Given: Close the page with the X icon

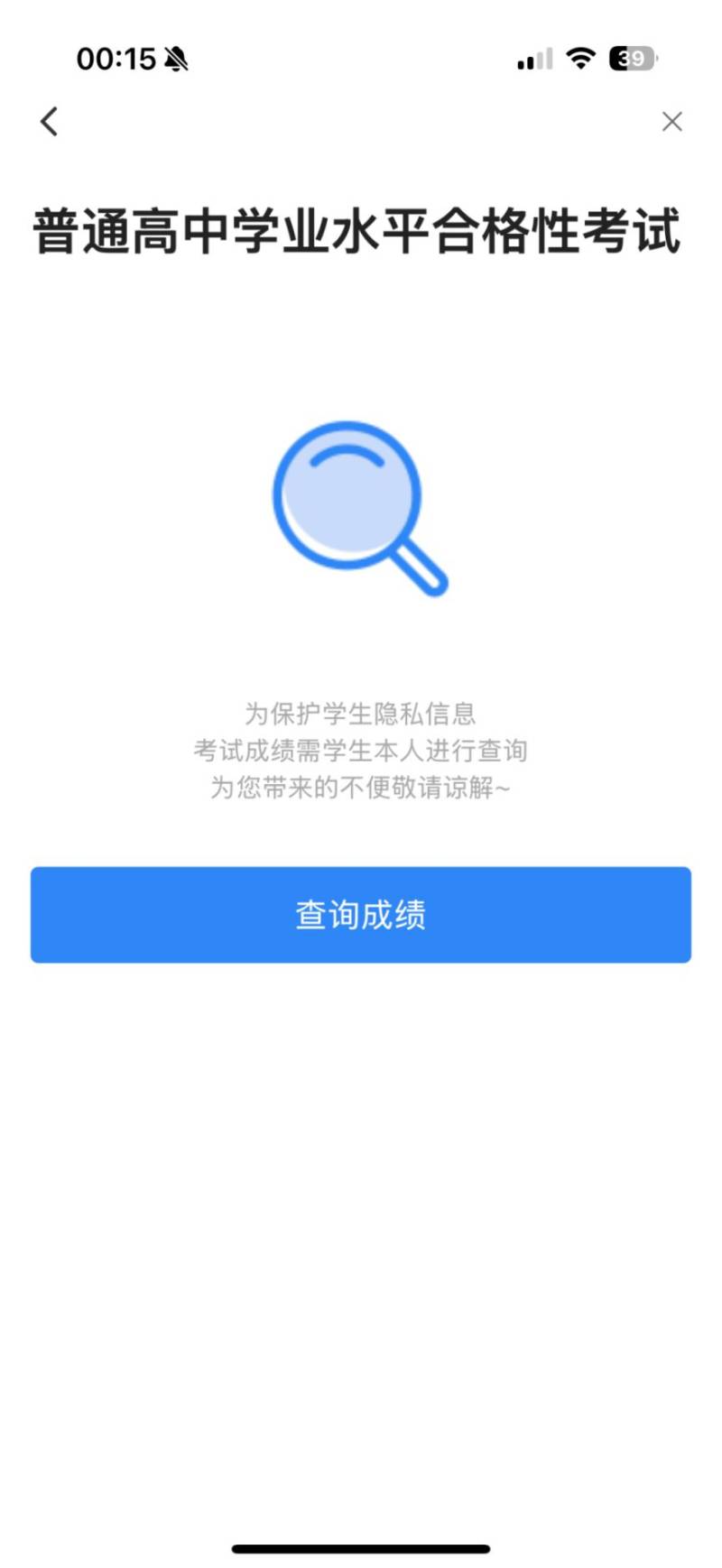Looking at the screenshot, I should [x=671, y=122].
